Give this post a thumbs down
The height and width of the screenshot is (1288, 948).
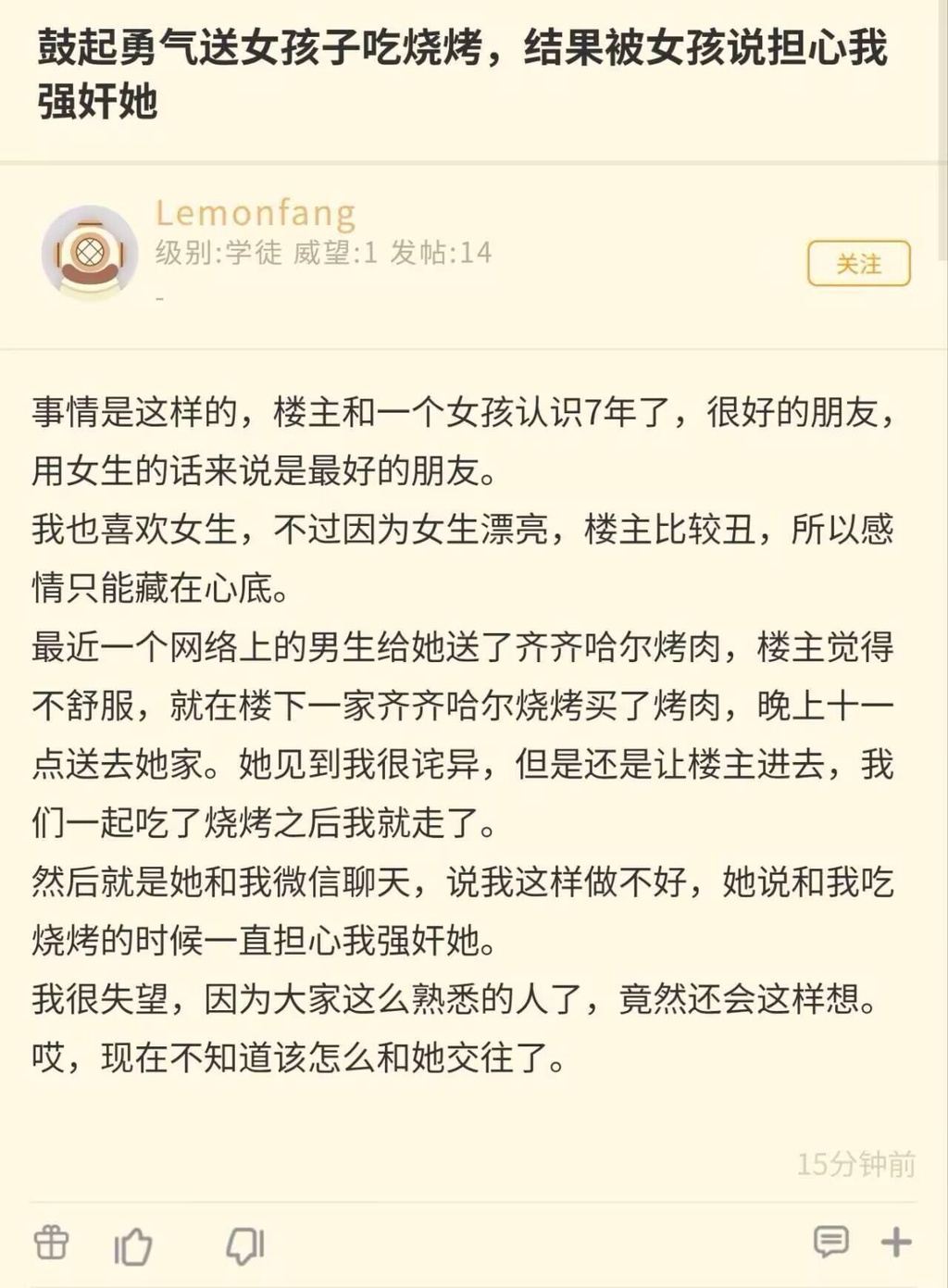pos(245,1245)
